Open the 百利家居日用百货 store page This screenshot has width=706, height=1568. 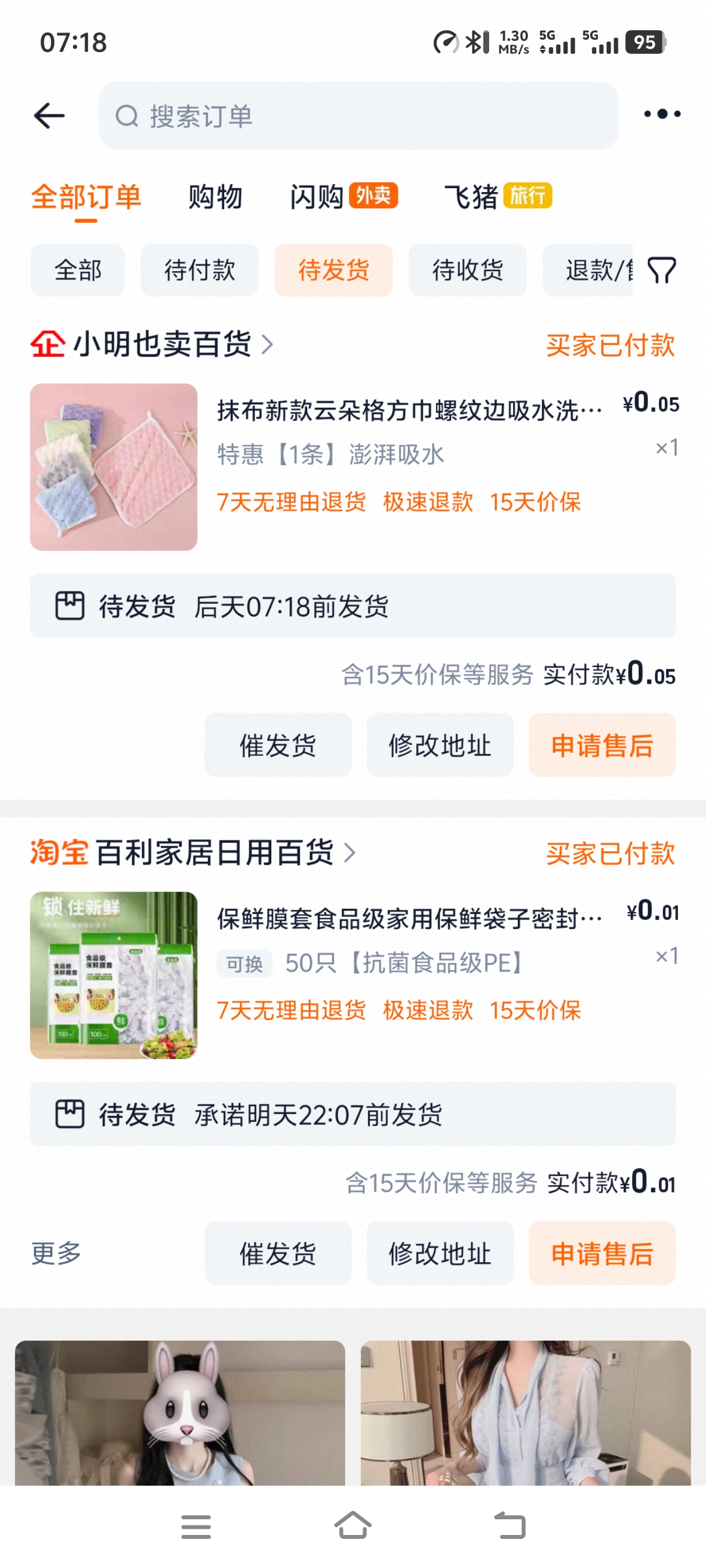[x=213, y=853]
